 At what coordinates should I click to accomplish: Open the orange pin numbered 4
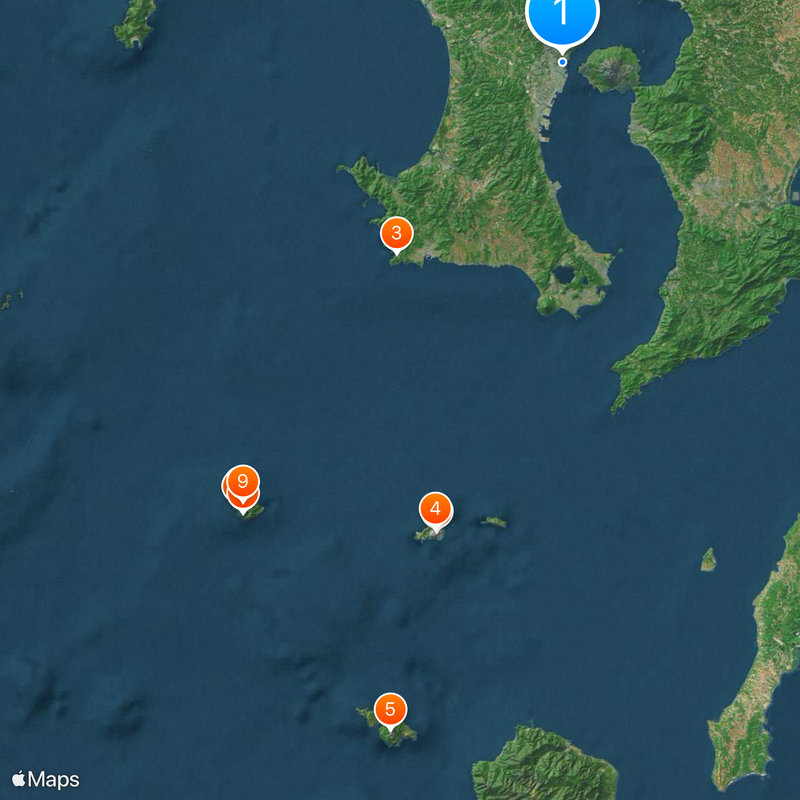tap(435, 509)
